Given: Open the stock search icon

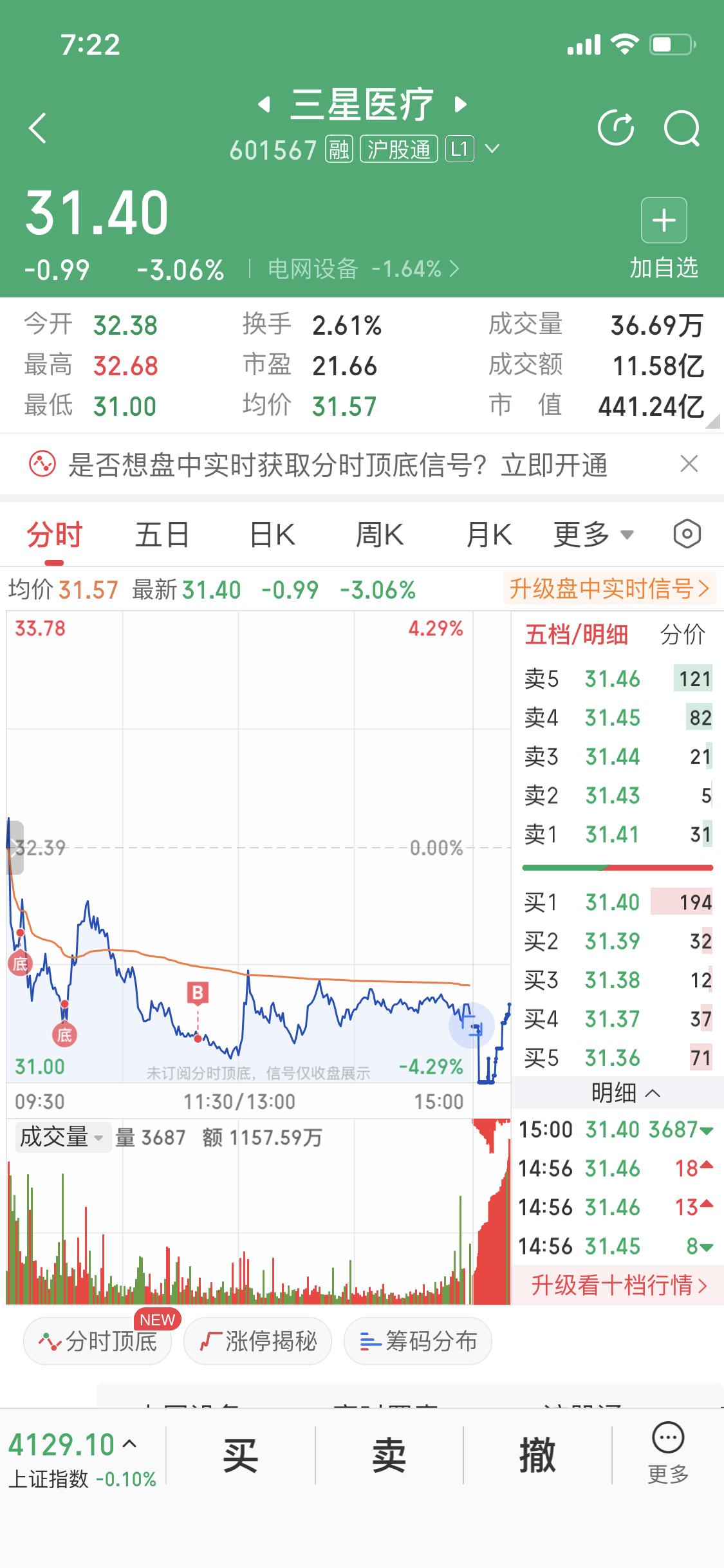Looking at the screenshot, I should (x=681, y=128).
